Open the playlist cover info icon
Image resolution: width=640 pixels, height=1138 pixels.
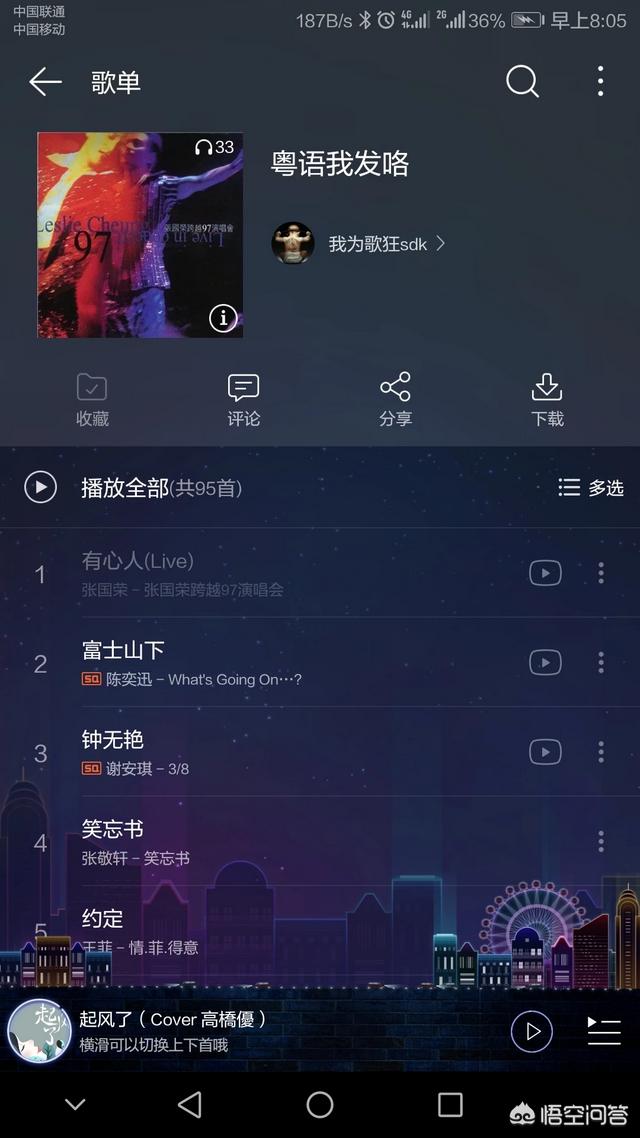coord(223,318)
